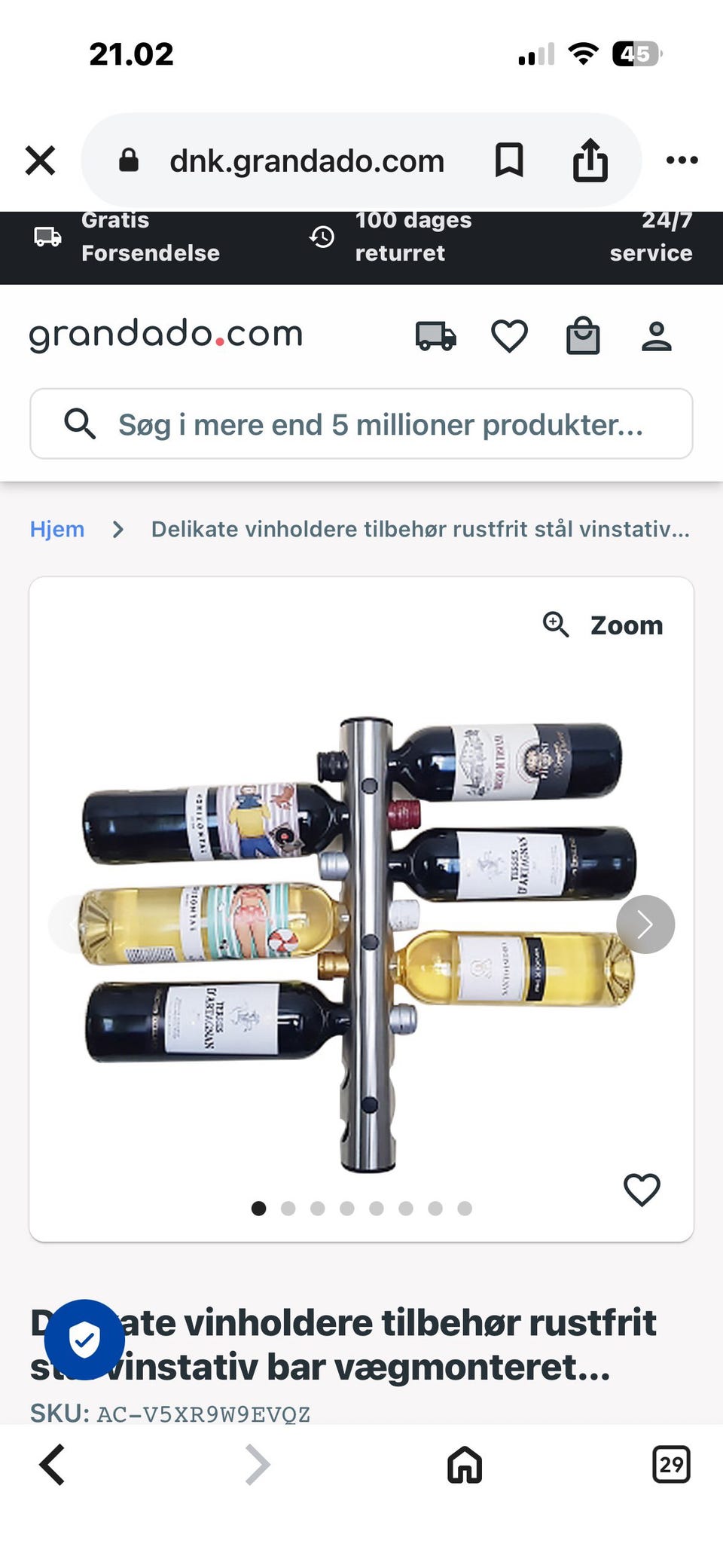Viewport: 723px width, 1568px height.
Task: Close the in-app browser with the X
Action: [x=40, y=160]
